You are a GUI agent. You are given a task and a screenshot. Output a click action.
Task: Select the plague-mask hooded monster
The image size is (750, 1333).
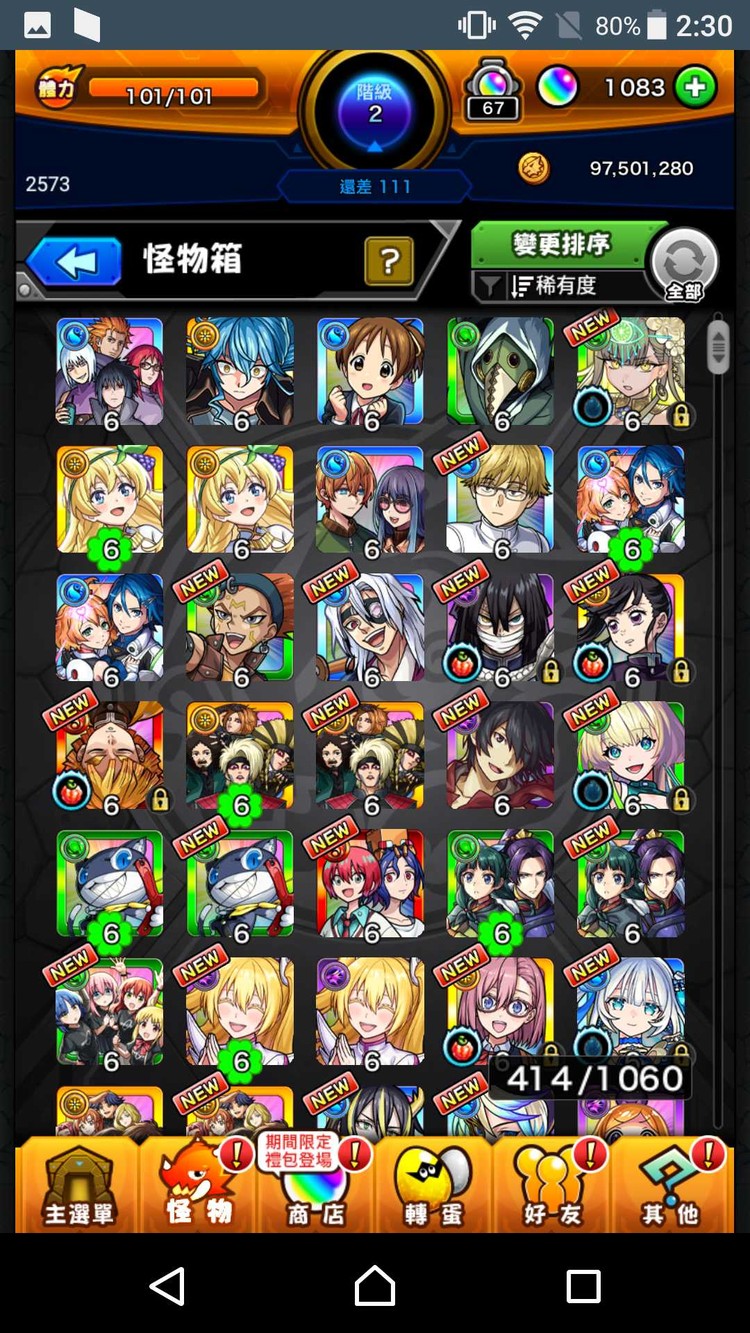point(500,372)
